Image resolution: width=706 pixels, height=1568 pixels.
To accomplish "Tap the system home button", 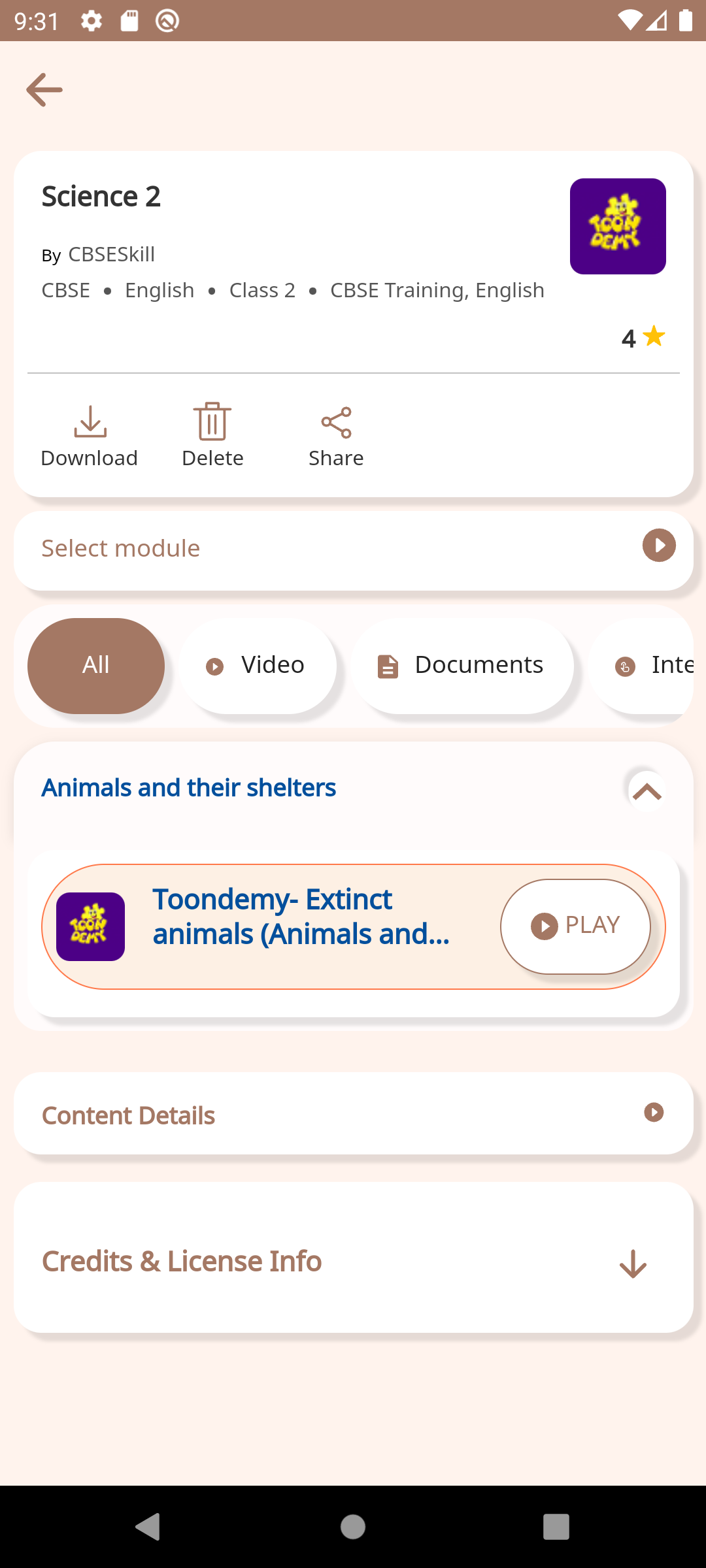I will tap(353, 1527).
